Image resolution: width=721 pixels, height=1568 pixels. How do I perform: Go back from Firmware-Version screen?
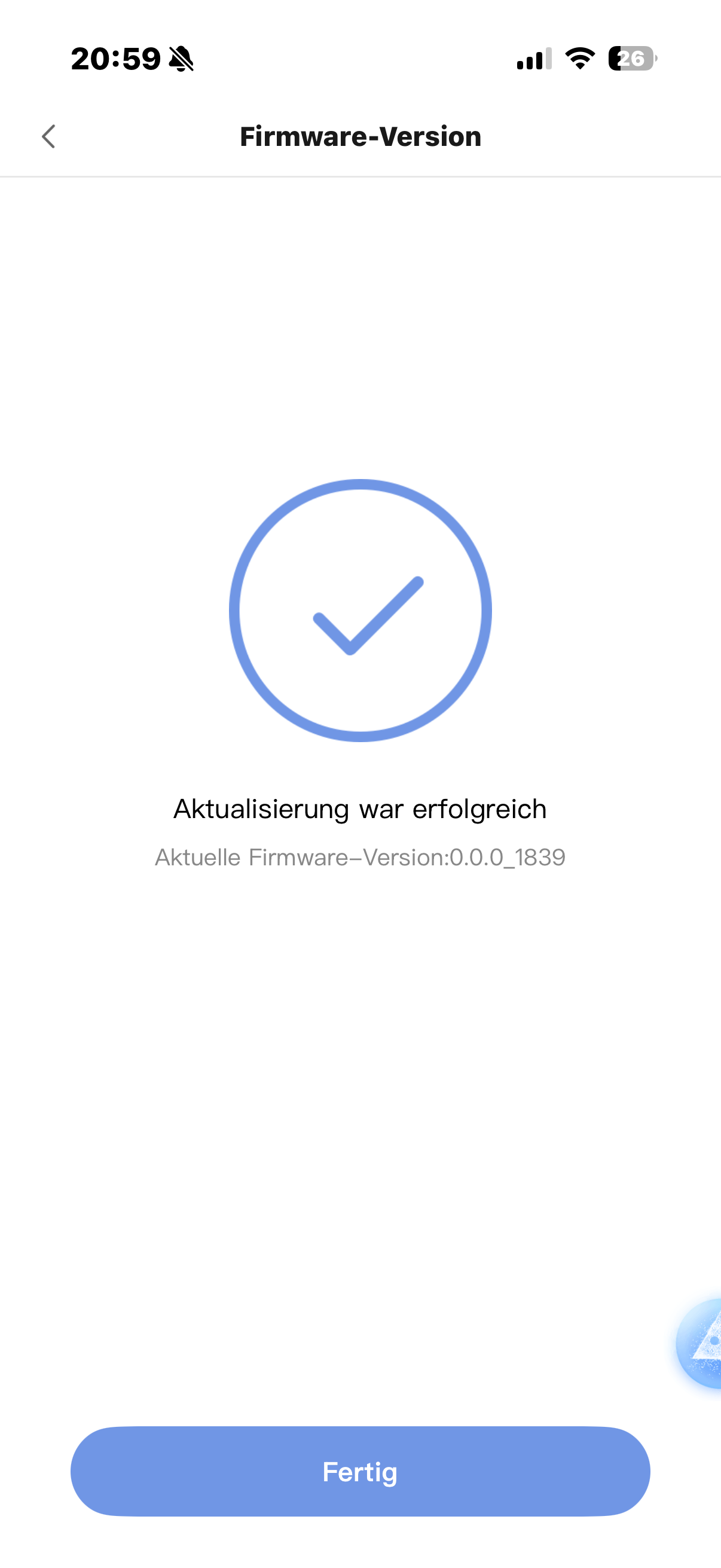[x=48, y=136]
